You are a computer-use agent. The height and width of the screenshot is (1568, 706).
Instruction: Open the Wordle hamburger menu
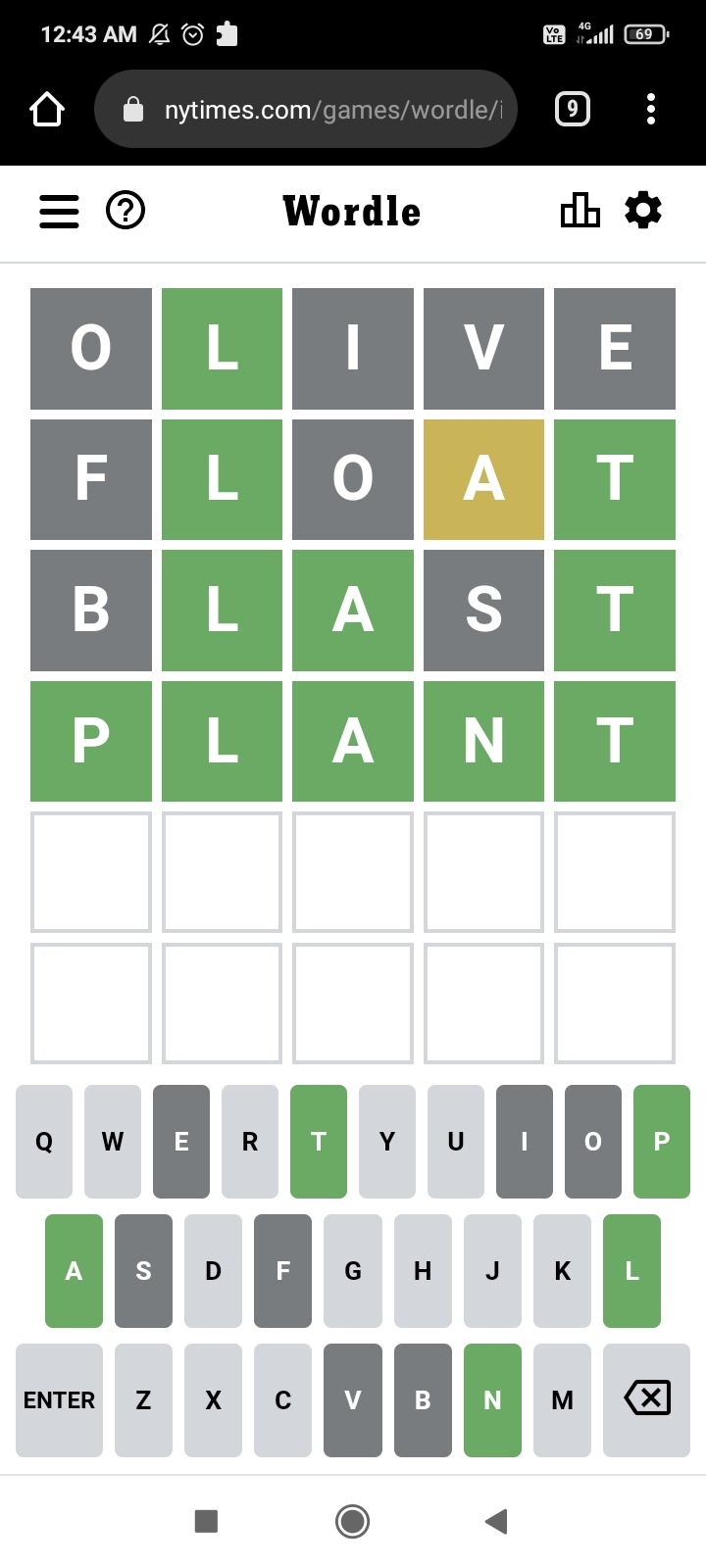click(x=59, y=211)
